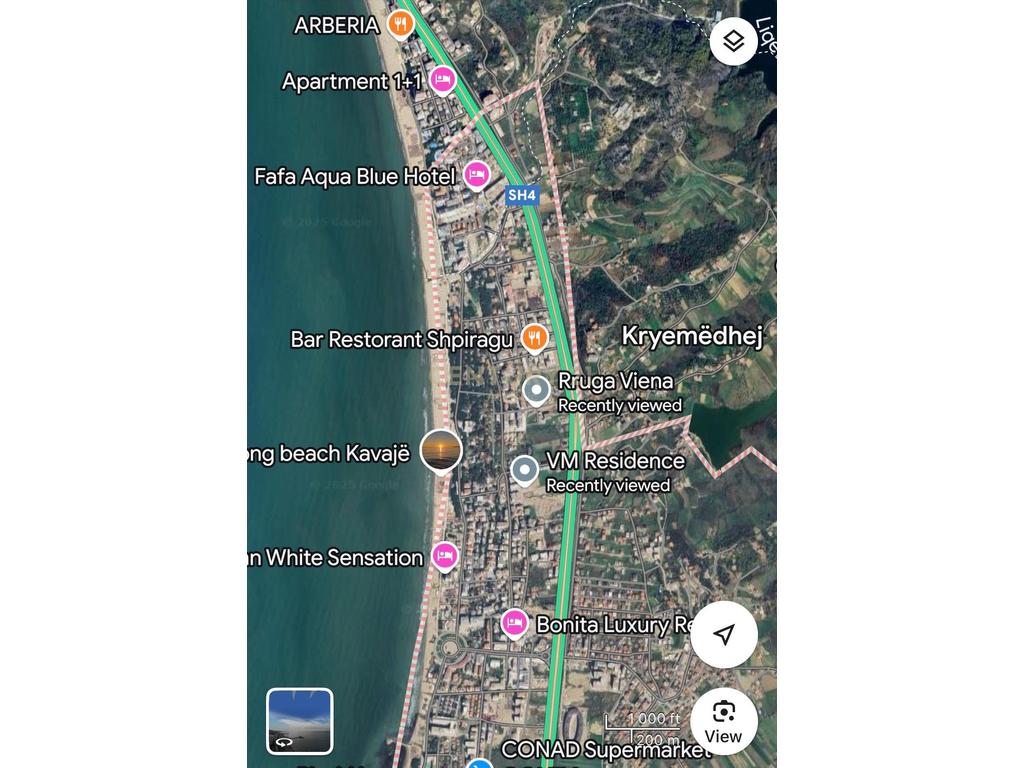Image resolution: width=1024 pixels, height=768 pixels.
Task: Select the VM Residence map pin
Action: click(x=525, y=470)
